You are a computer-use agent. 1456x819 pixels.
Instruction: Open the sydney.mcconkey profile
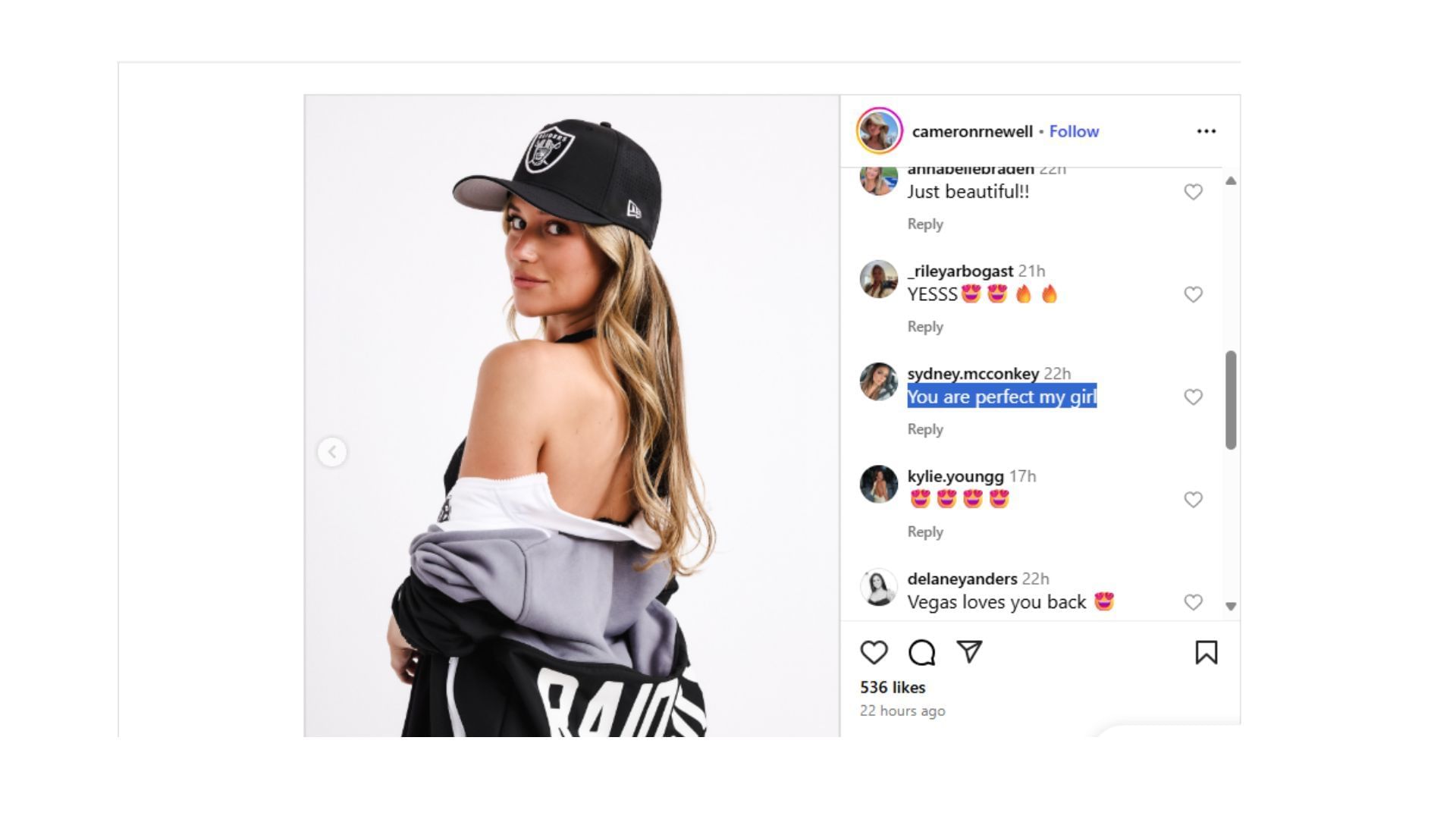pos(972,373)
